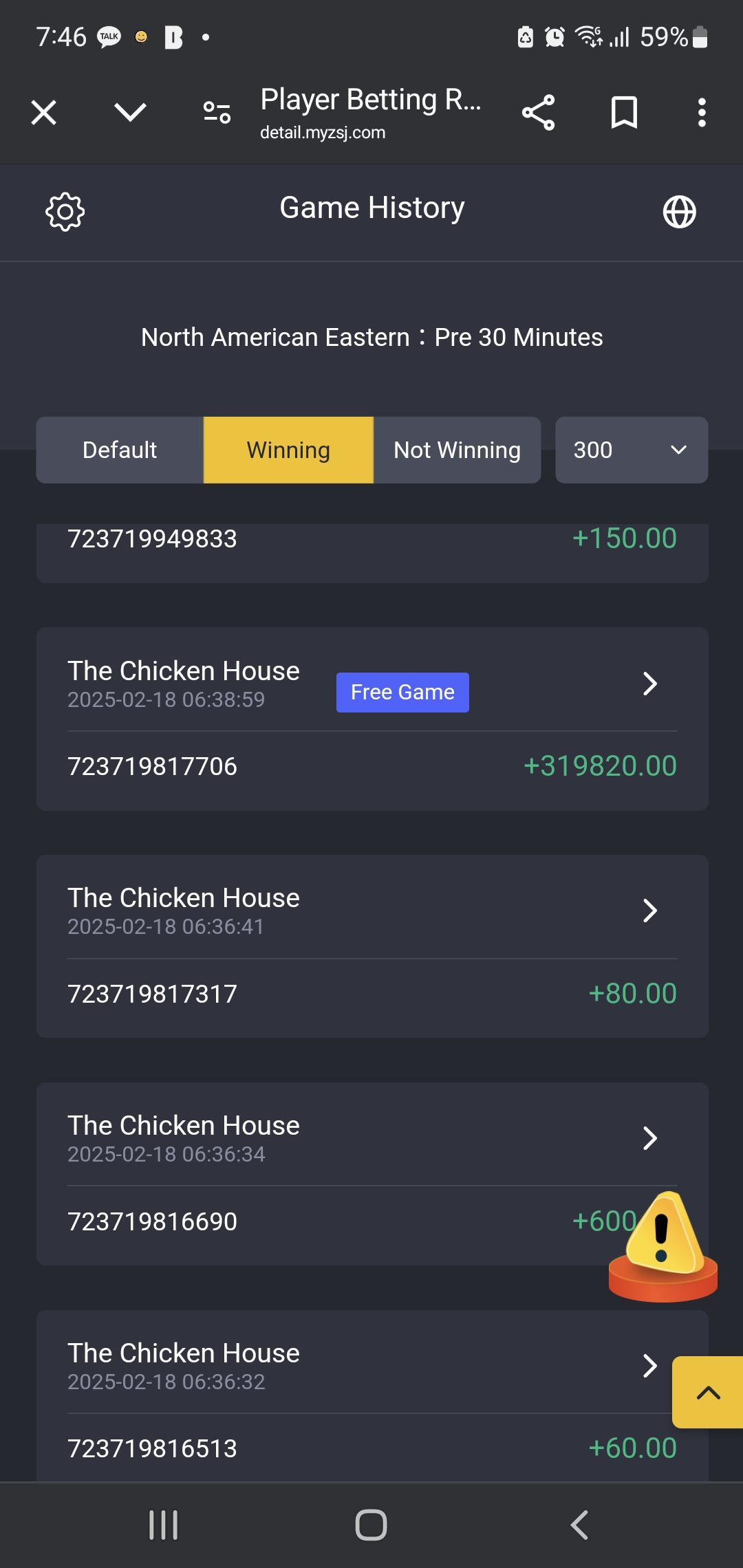The height and width of the screenshot is (1568, 743).
Task: Open the Game History settings gear
Action: [x=65, y=212]
